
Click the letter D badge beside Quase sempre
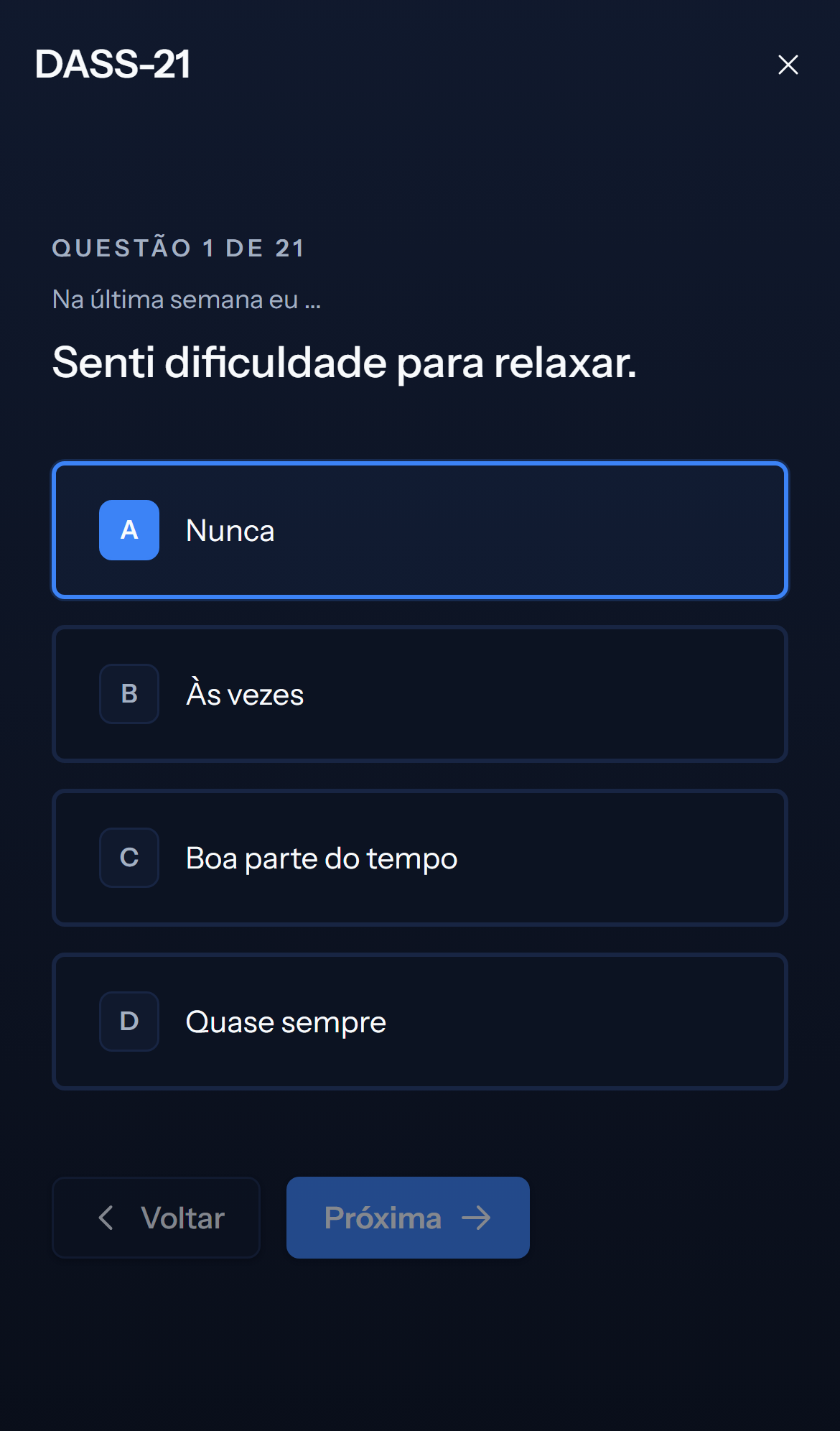[129, 1022]
